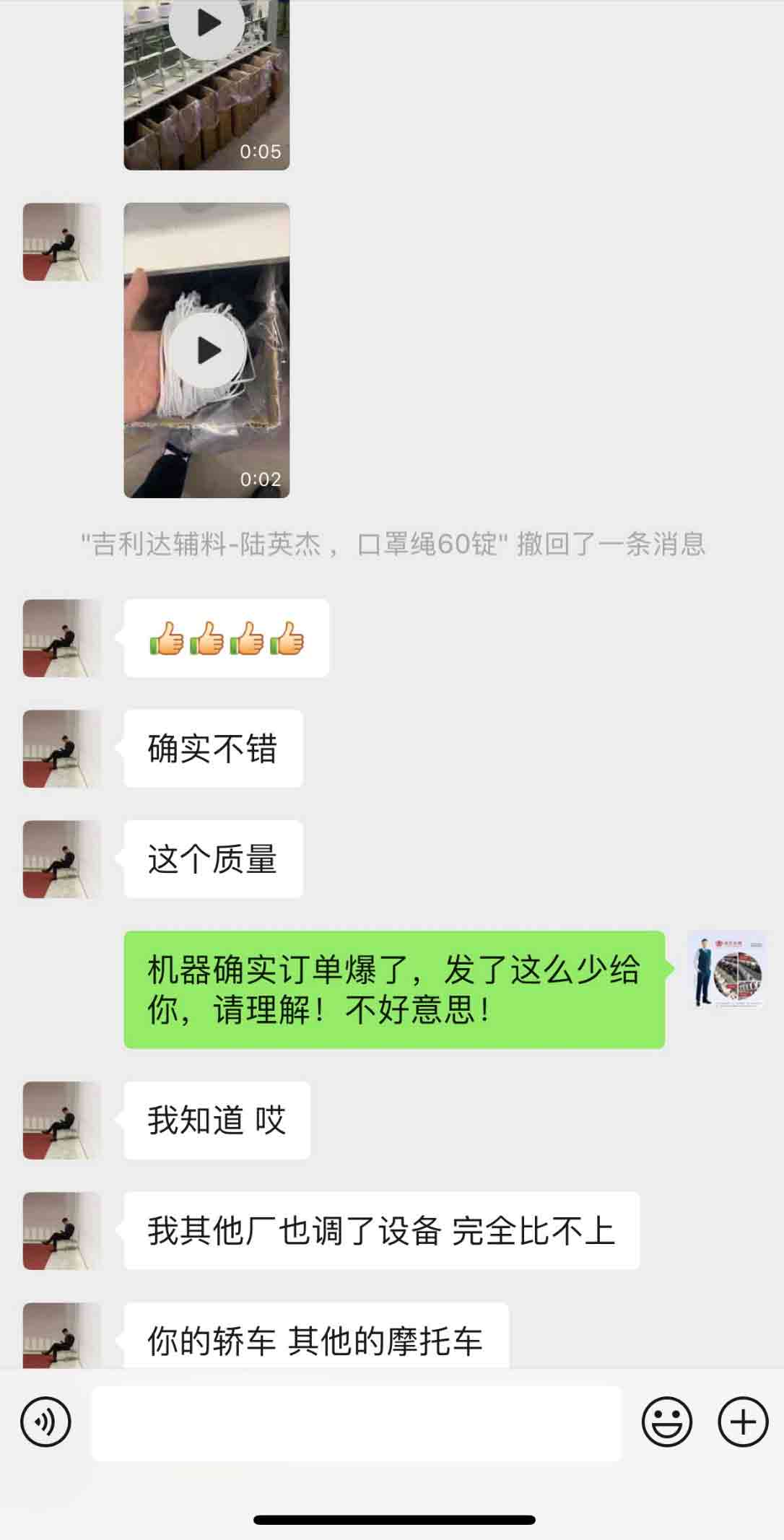Open the plus attachments menu
This screenshot has width=784, height=1540.
click(743, 1422)
